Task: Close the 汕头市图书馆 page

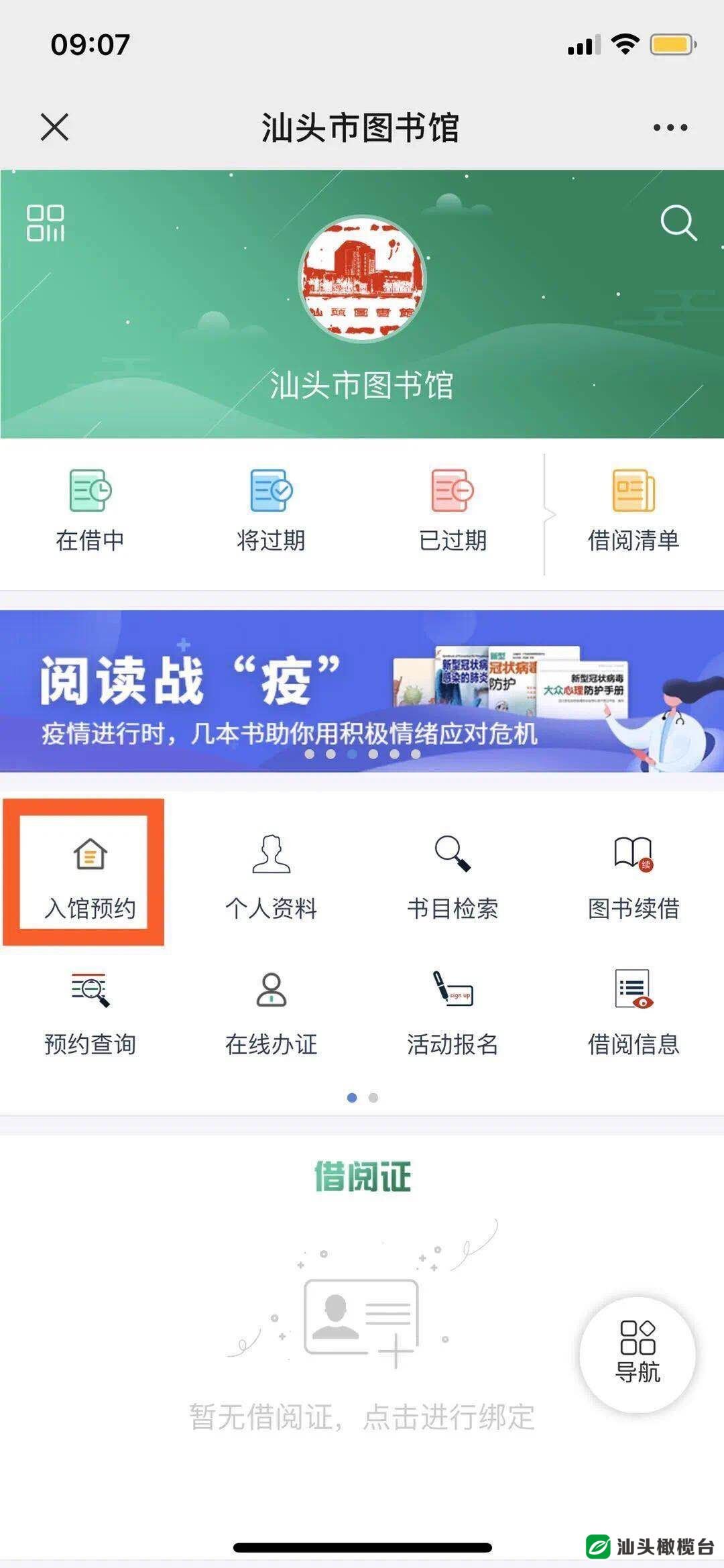Action: coord(54,127)
